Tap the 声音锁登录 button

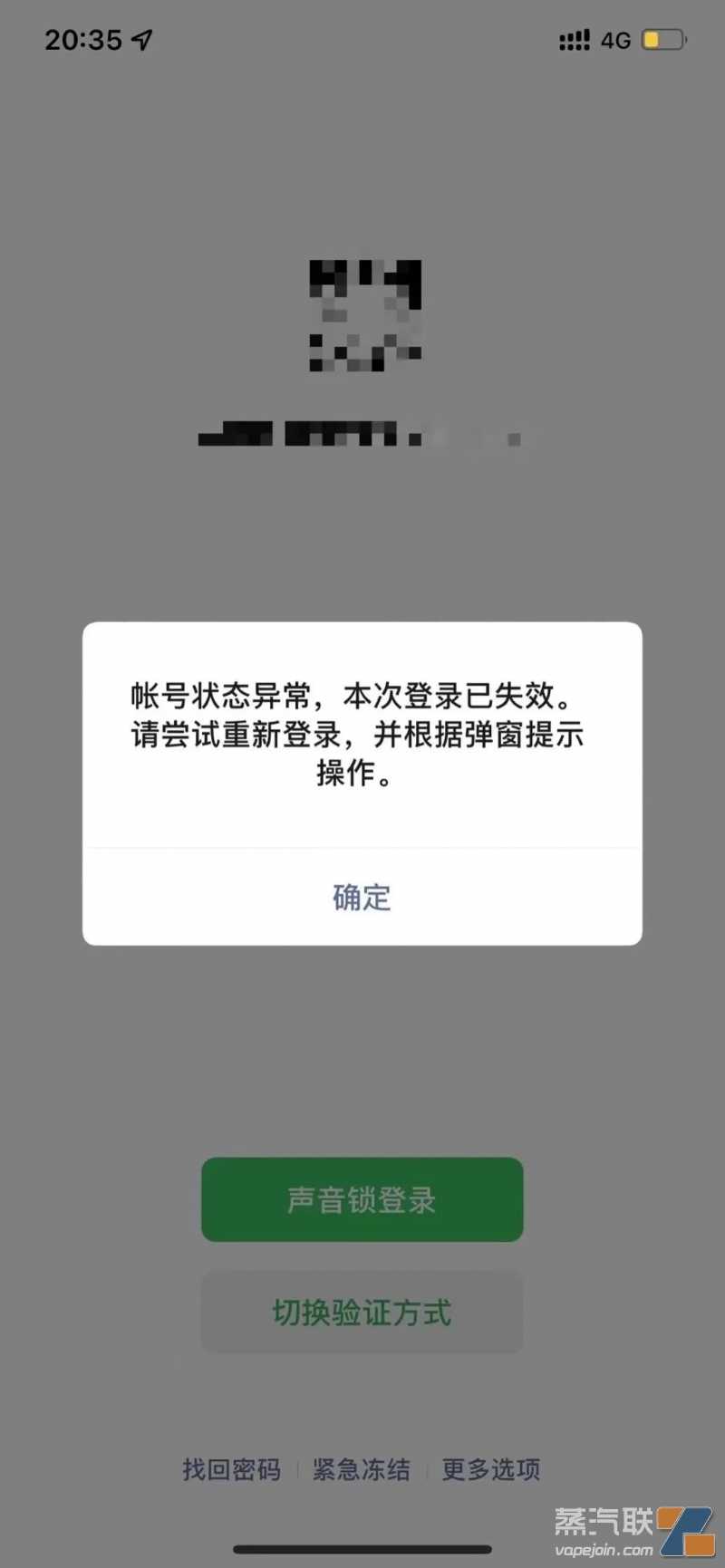click(362, 1199)
